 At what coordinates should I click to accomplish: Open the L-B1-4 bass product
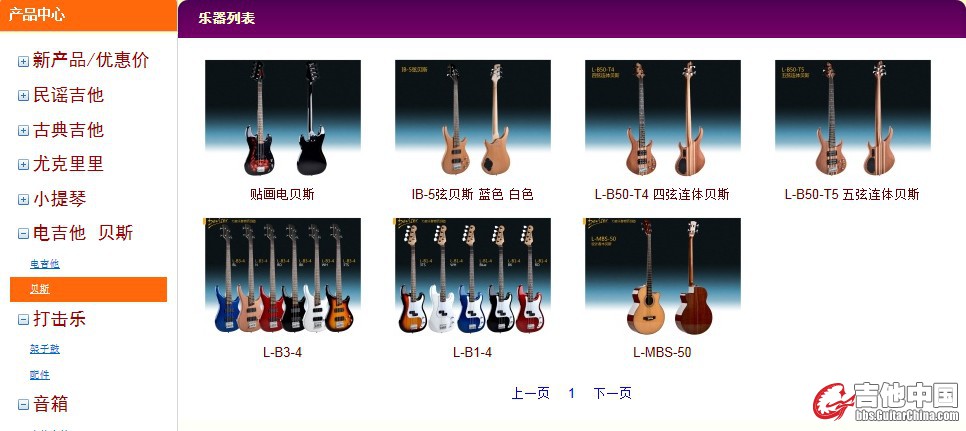(472, 277)
